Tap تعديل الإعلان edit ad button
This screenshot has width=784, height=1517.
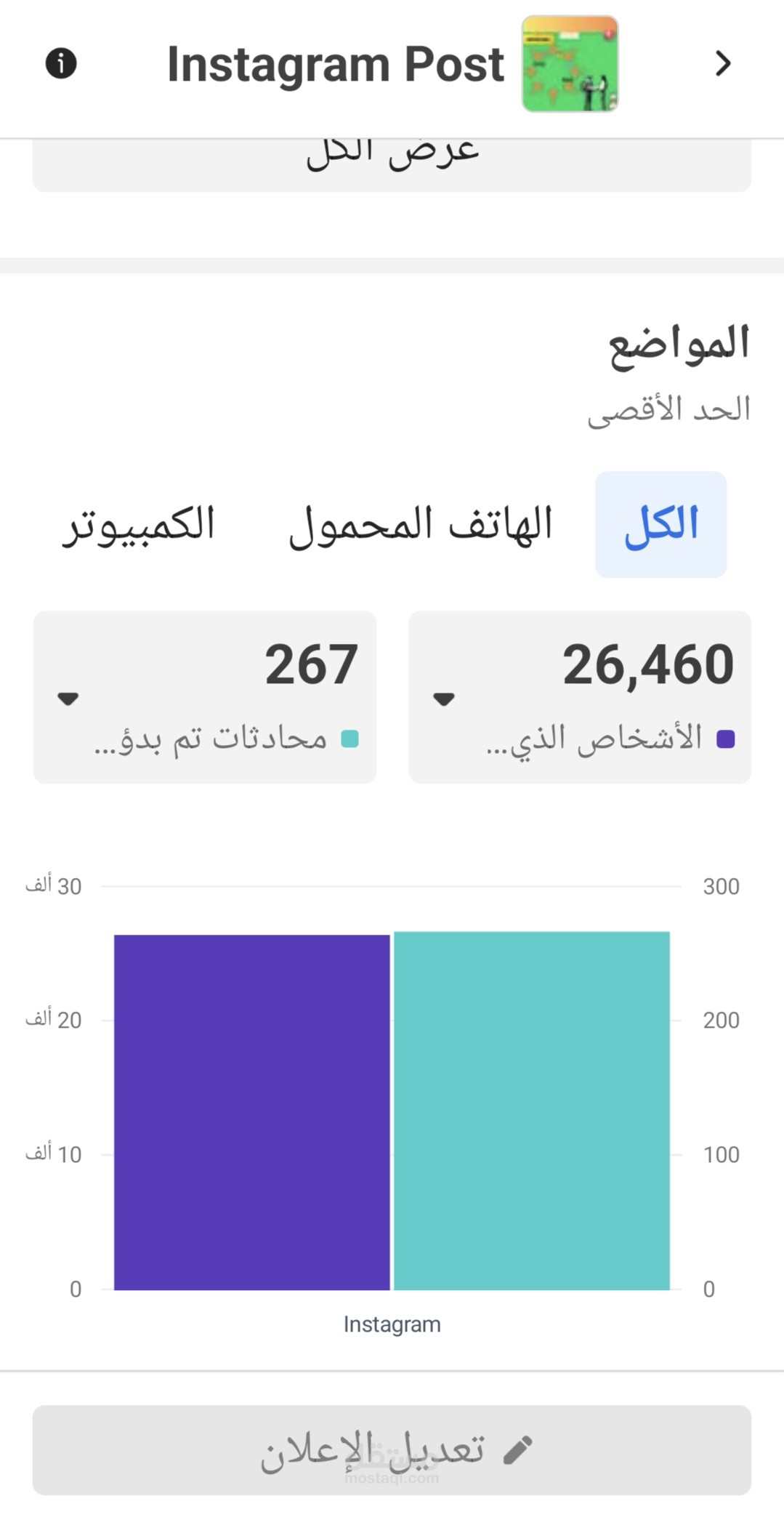click(x=392, y=1449)
